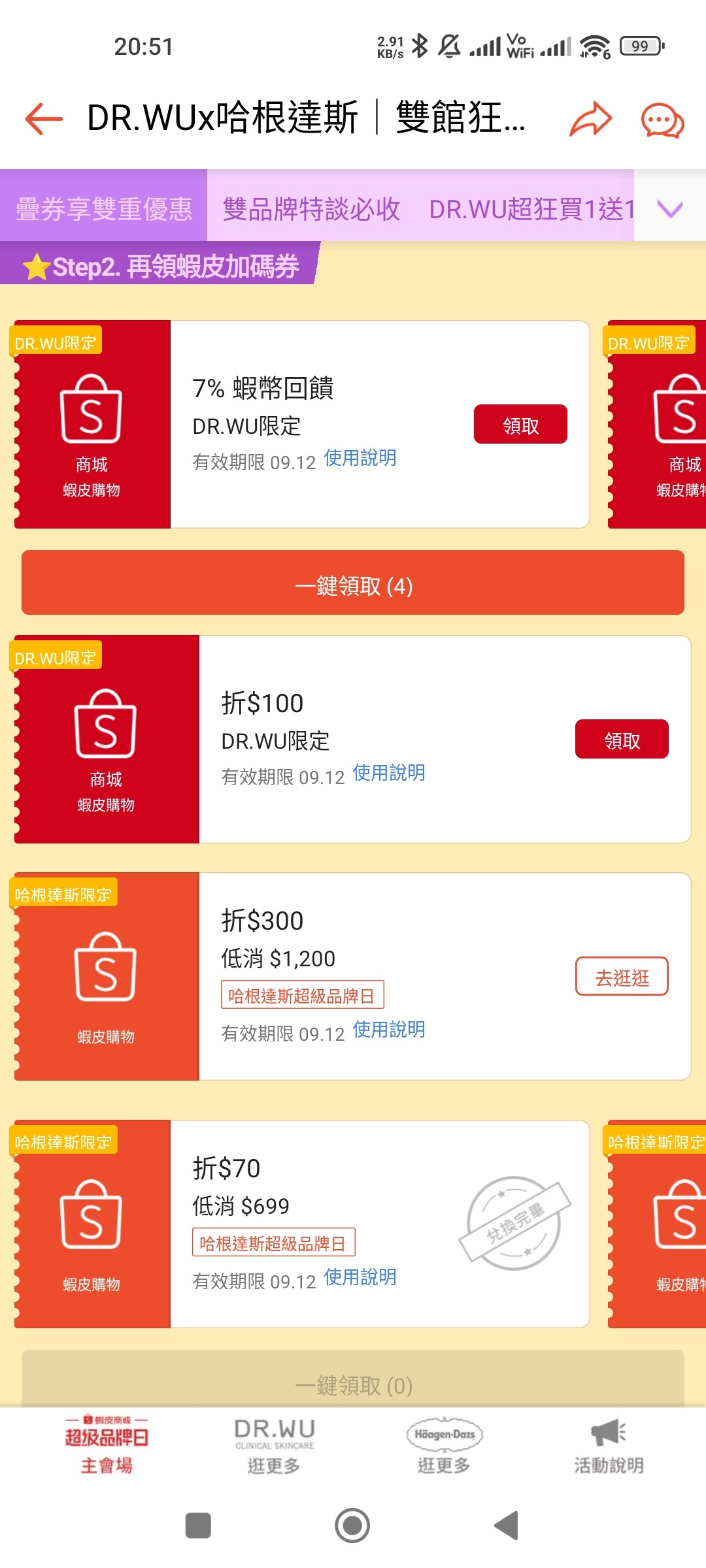Open 使用說明 for the 7% 蝦幣回饋 voucher
Image resolution: width=706 pixels, height=1568 pixels.
click(360, 458)
